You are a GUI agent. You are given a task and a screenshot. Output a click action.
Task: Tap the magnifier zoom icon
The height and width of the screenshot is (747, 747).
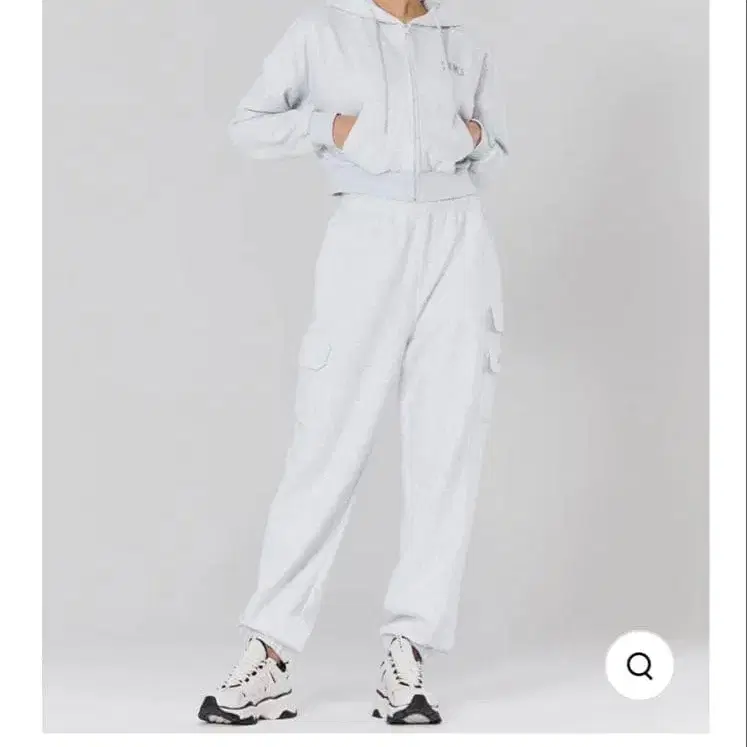tap(639, 665)
